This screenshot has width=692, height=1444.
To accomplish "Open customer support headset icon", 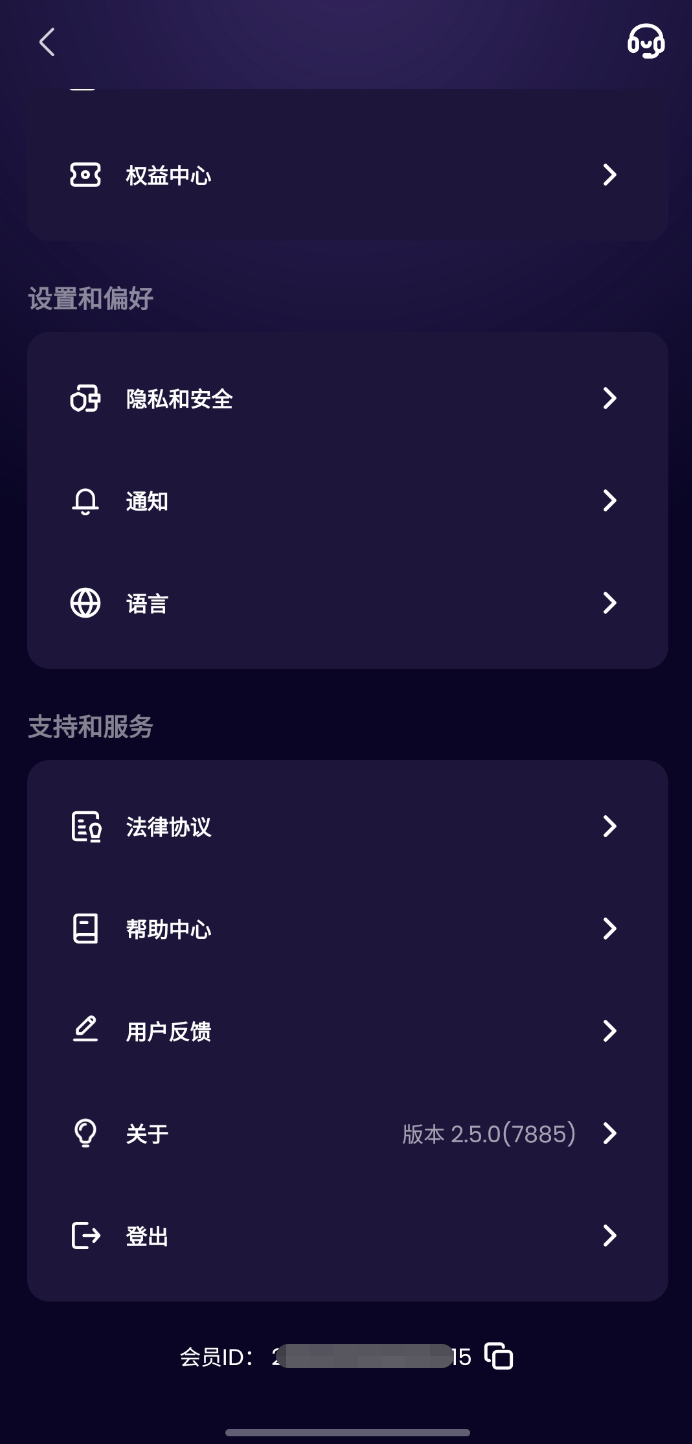I will (645, 42).
